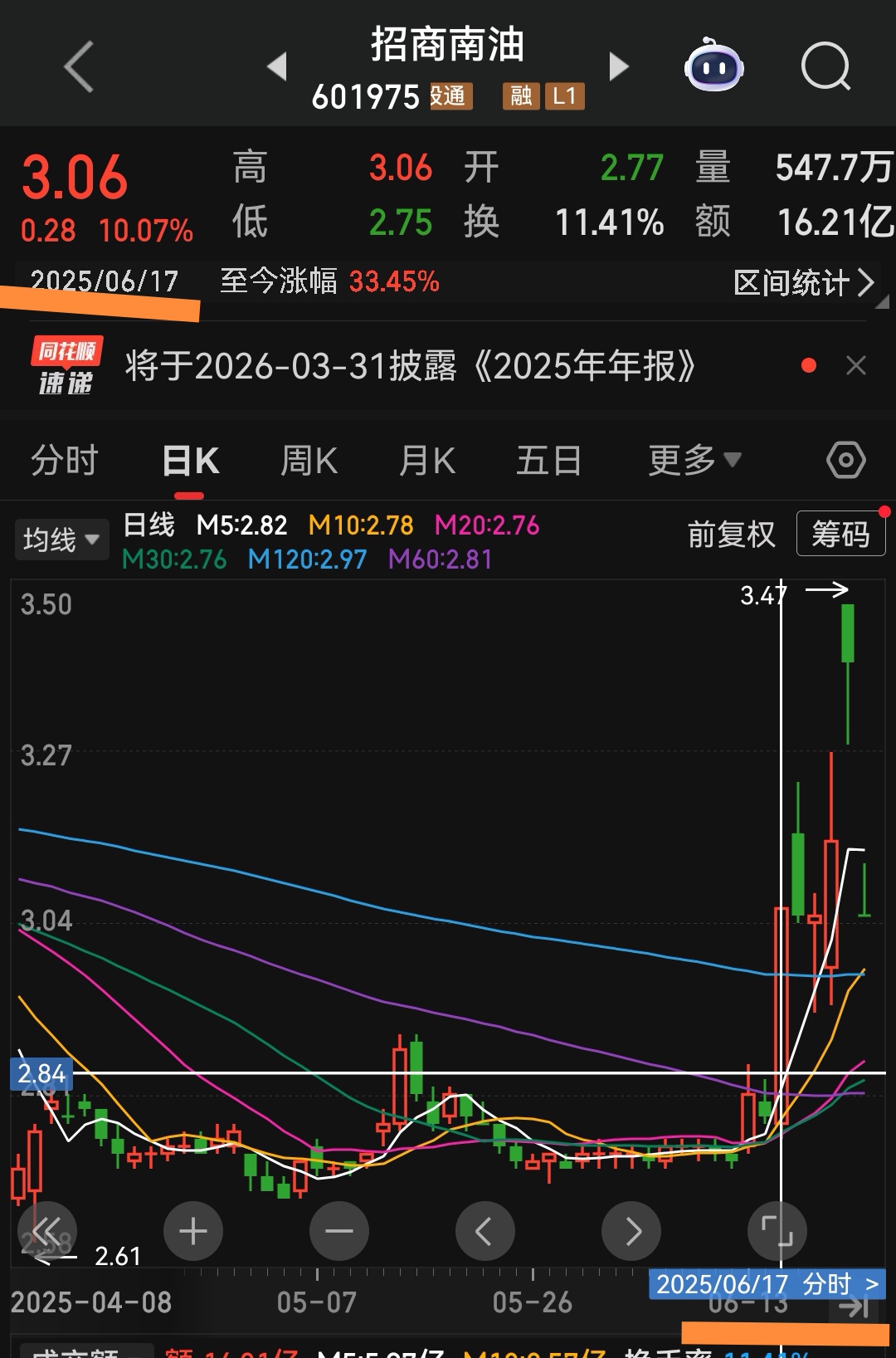
Task: Open the 2025年年报 disclosure notice
Action: click(x=410, y=366)
